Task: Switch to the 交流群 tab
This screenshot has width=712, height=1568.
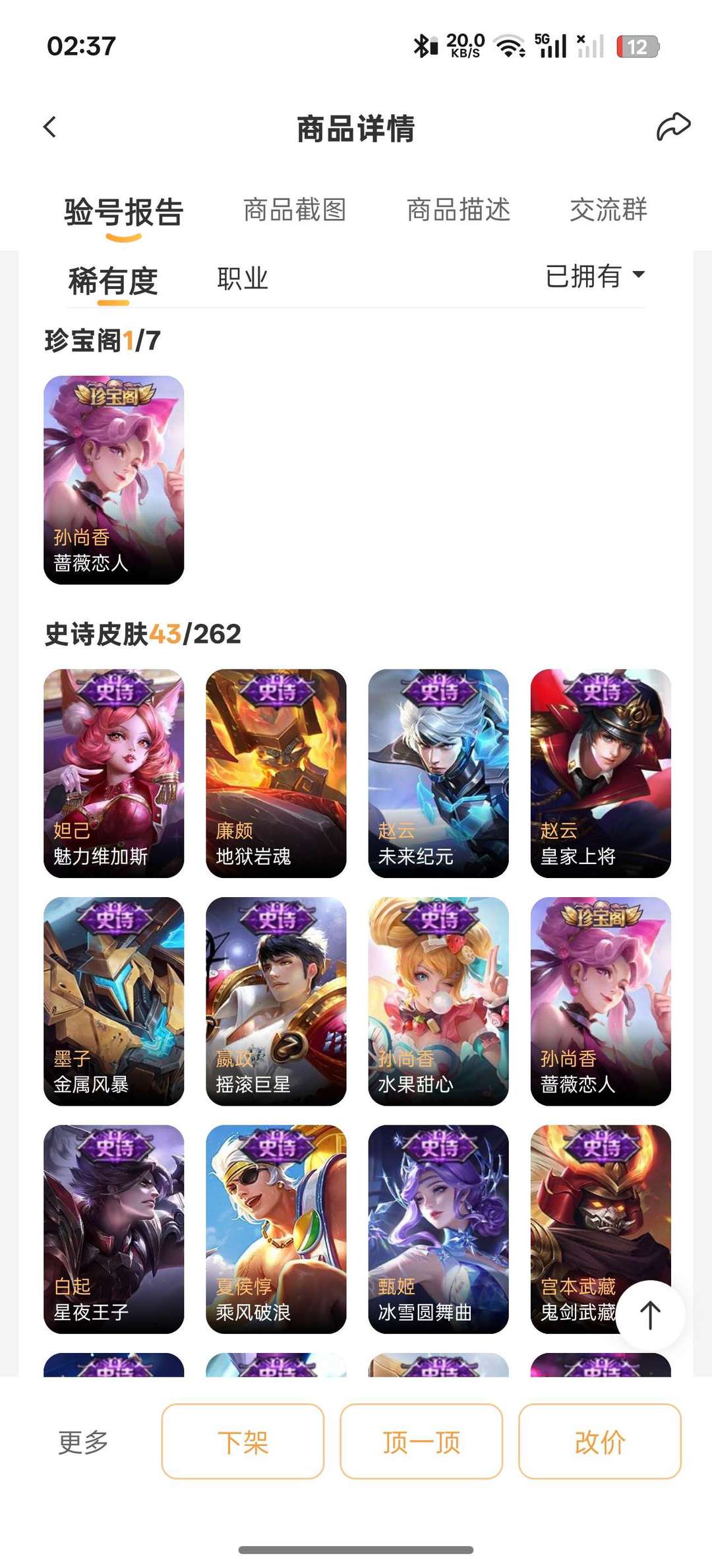Action: click(x=608, y=210)
